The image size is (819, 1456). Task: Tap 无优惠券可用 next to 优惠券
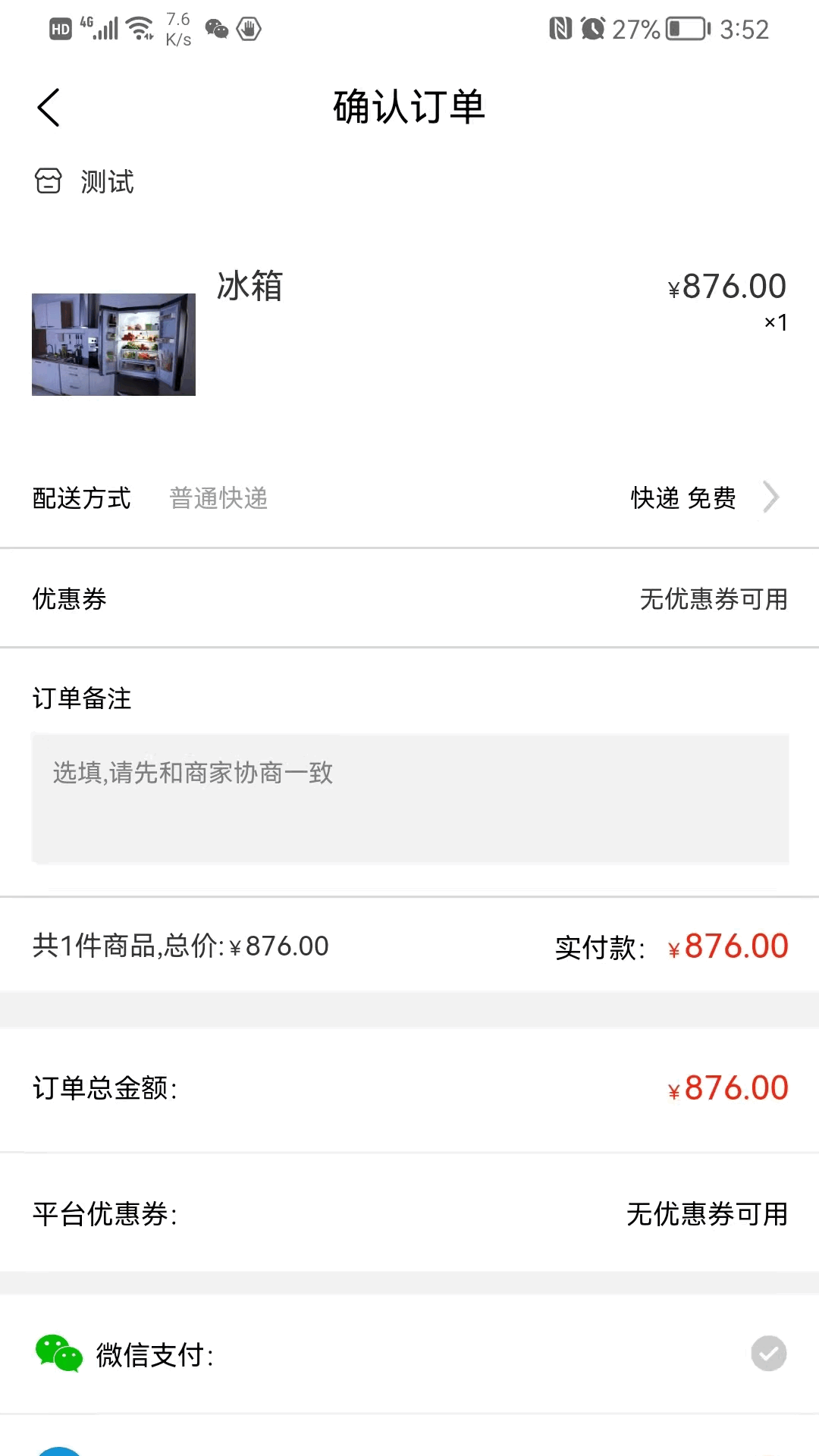pos(713,598)
